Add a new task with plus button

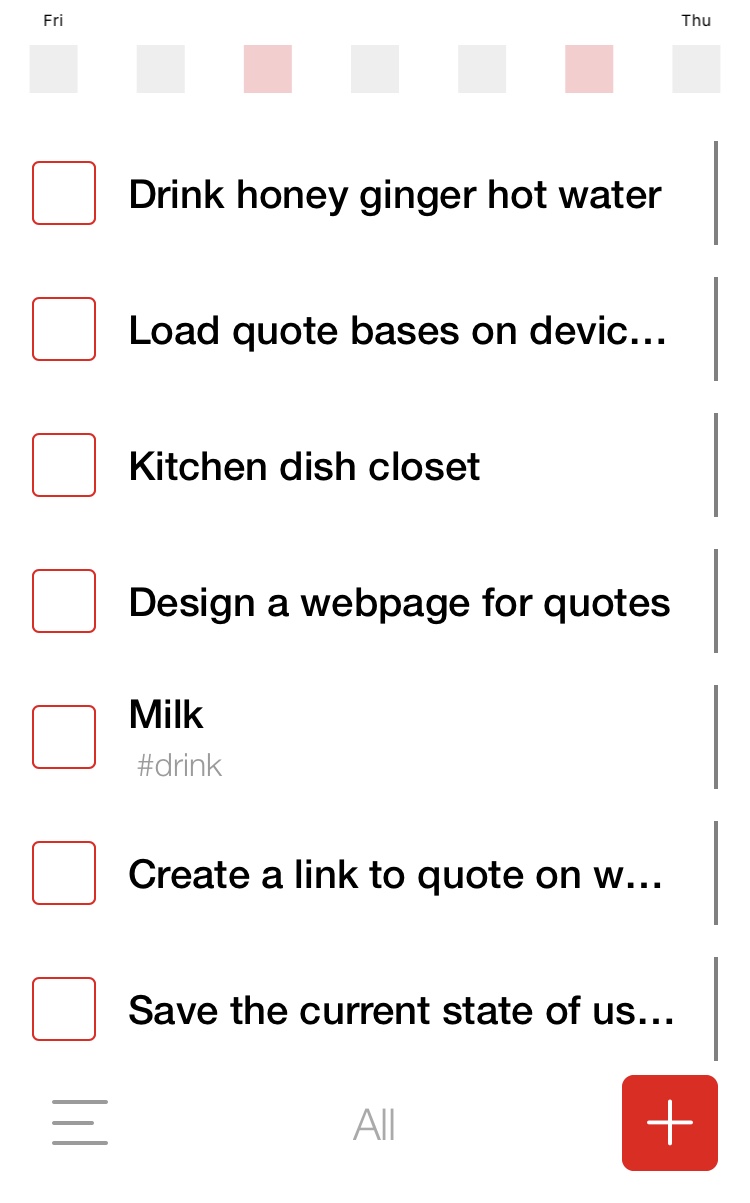pos(669,1123)
